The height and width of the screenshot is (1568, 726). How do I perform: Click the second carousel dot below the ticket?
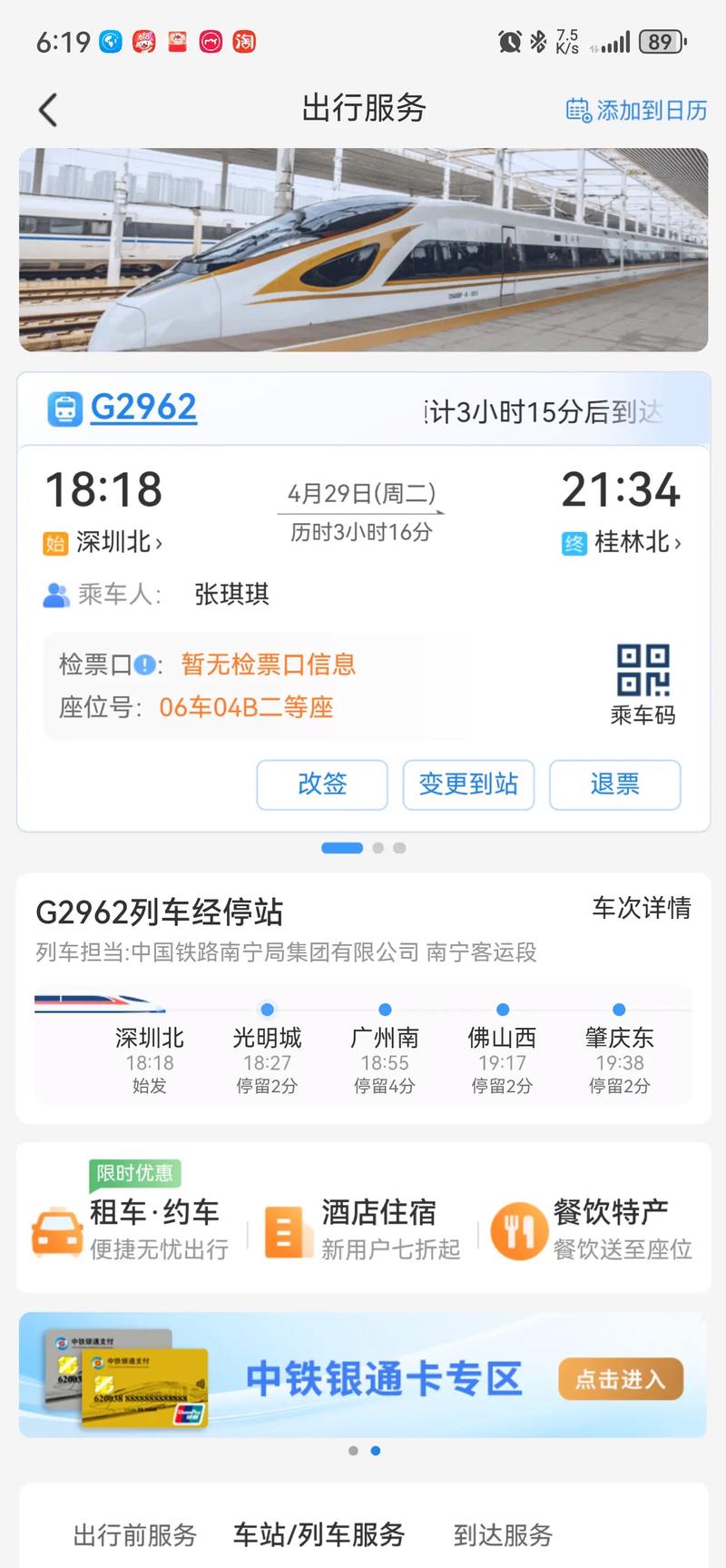[377, 847]
